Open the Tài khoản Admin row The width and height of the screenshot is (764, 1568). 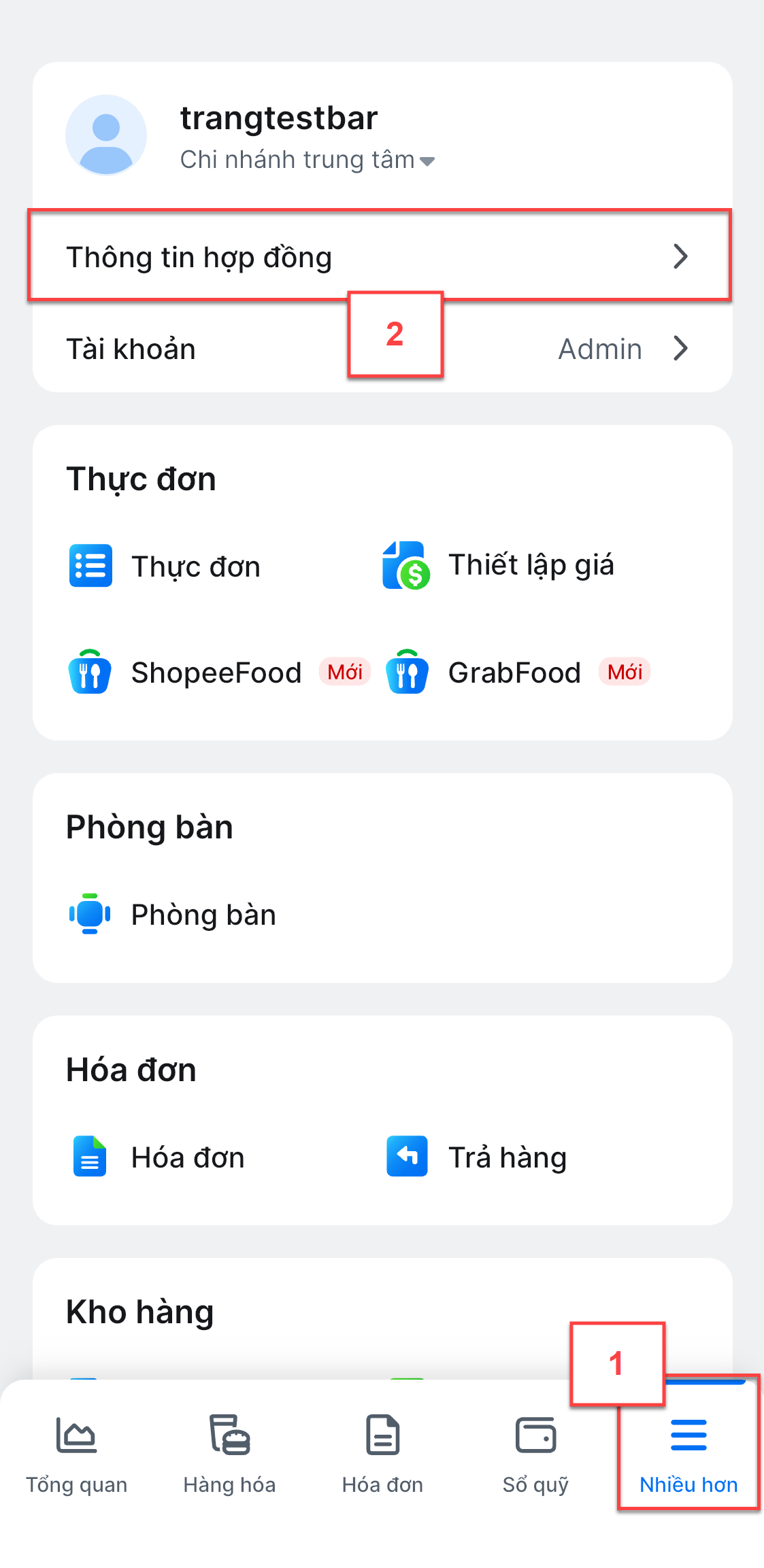tap(382, 349)
